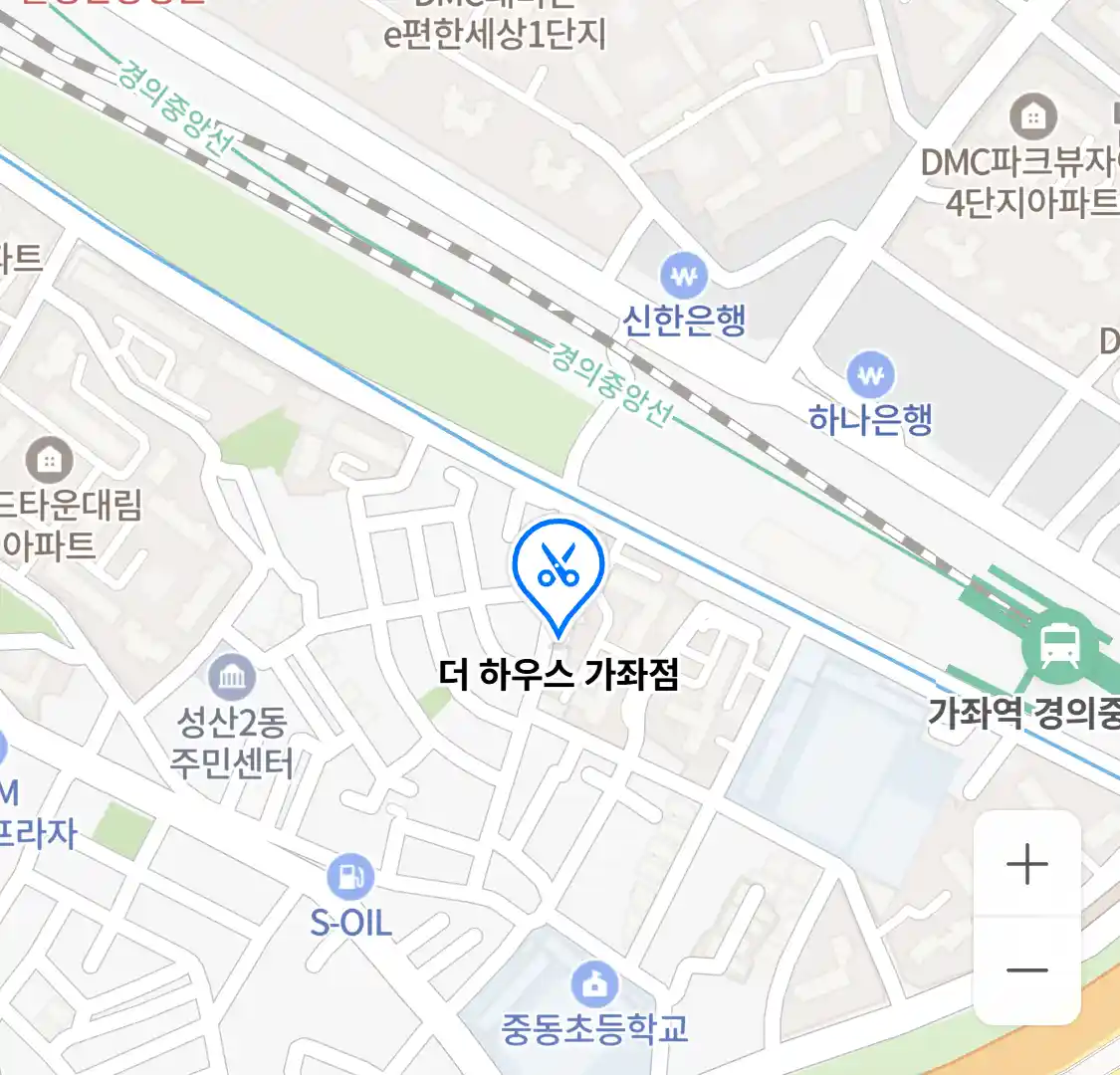This screenshot has height=1075, width=1120.
Task: Open the 가좌역 station marker
Action: pyautogui.click(x=1057, y=647)
